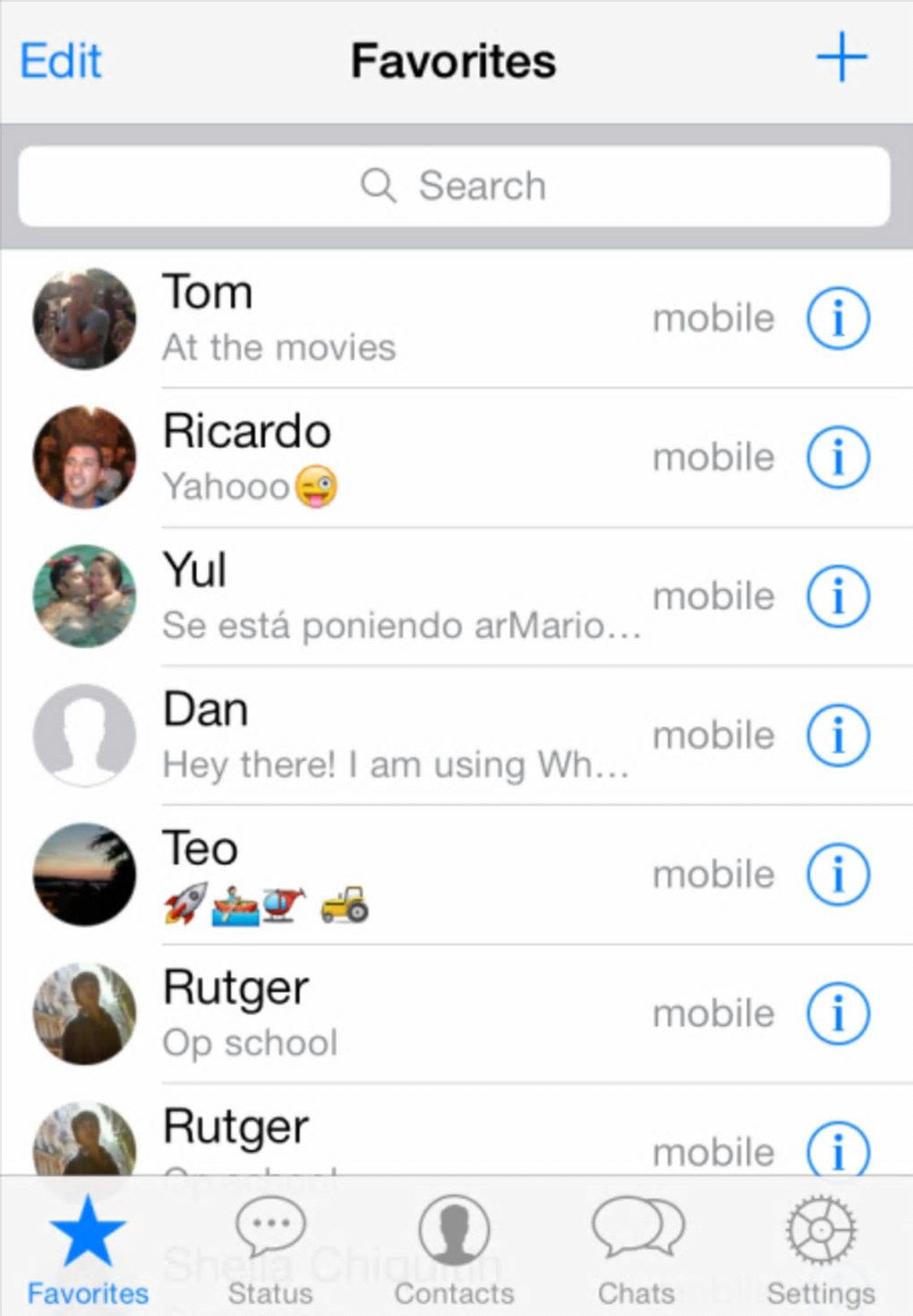Switch to the Chats tab
The image size is (913, 1316).
[x=636, y=1251]
